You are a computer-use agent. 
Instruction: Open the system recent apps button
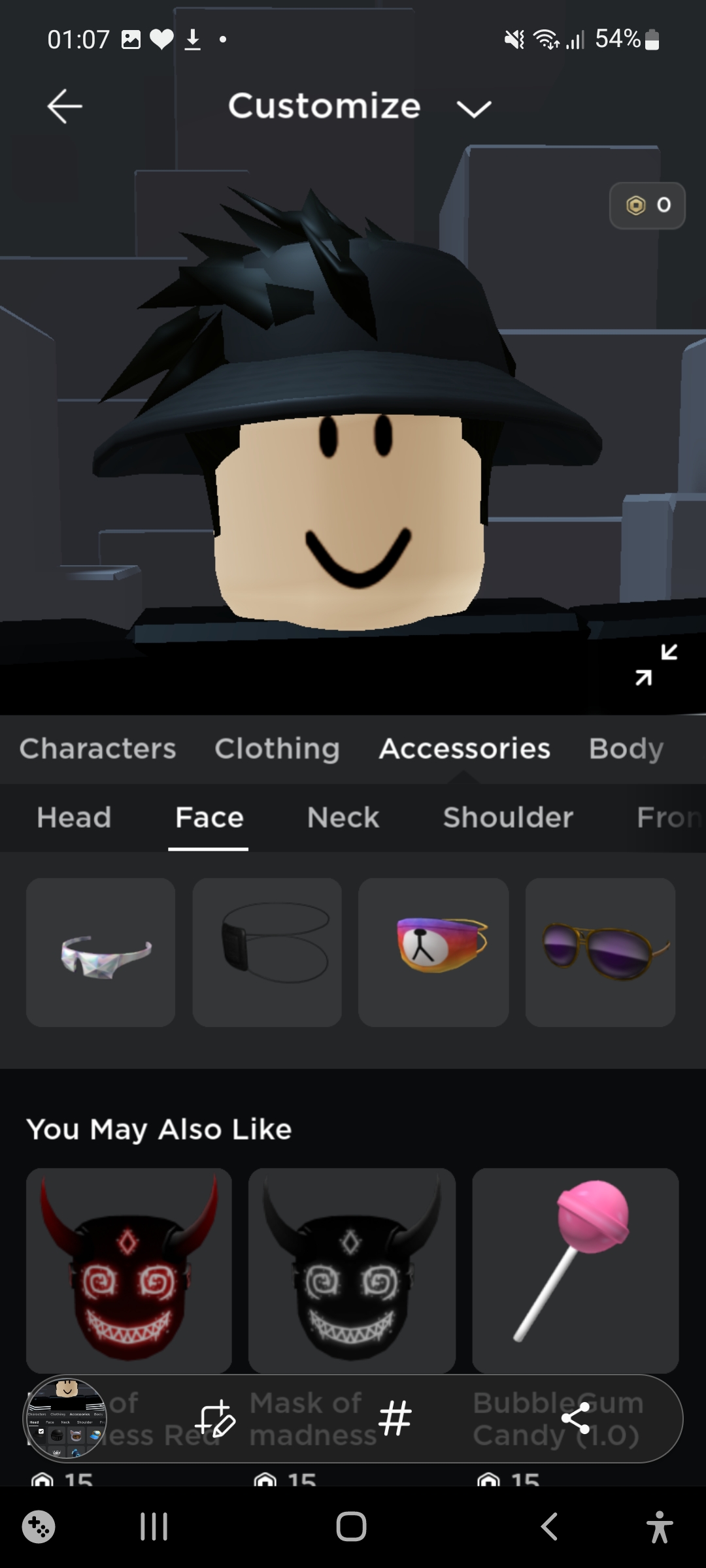point(154,1527)
